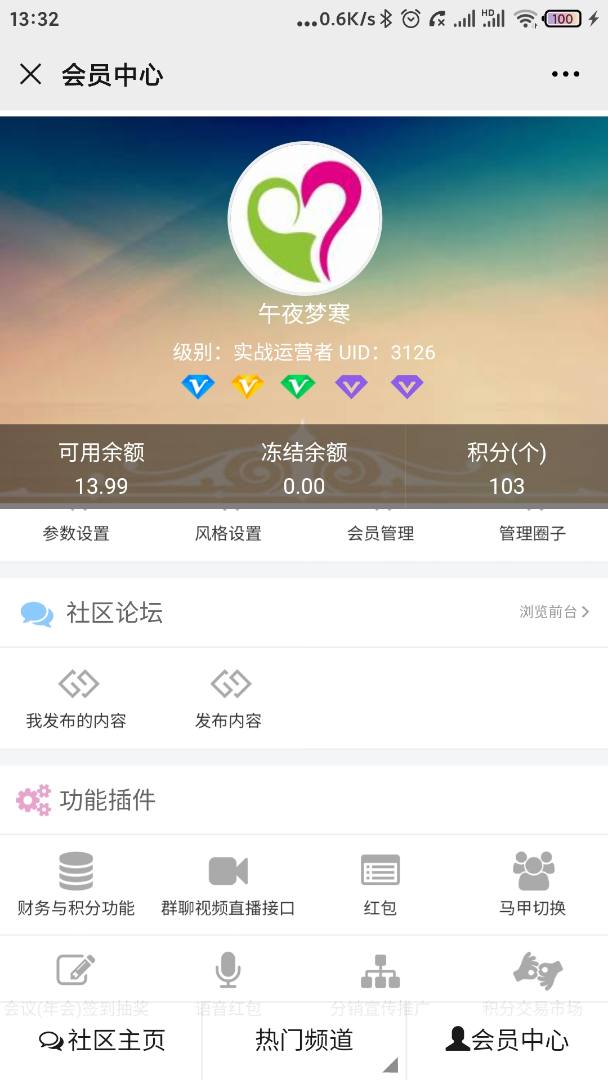Open 参数设置
Screen dimensions: 608x1080
(76, 533)
